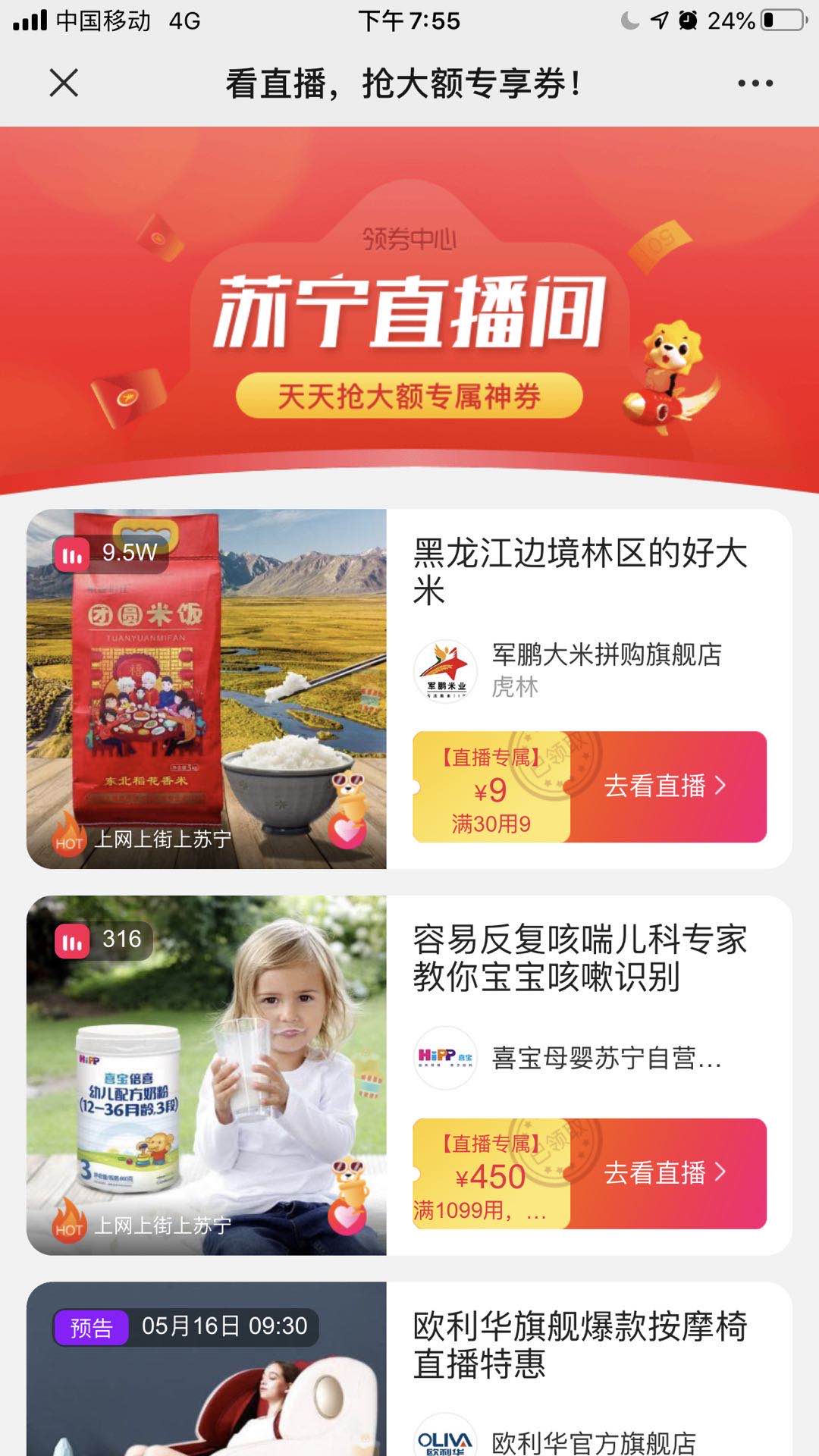Visit 喜宝母婴苏宁自营 store

pos(605,1057)
